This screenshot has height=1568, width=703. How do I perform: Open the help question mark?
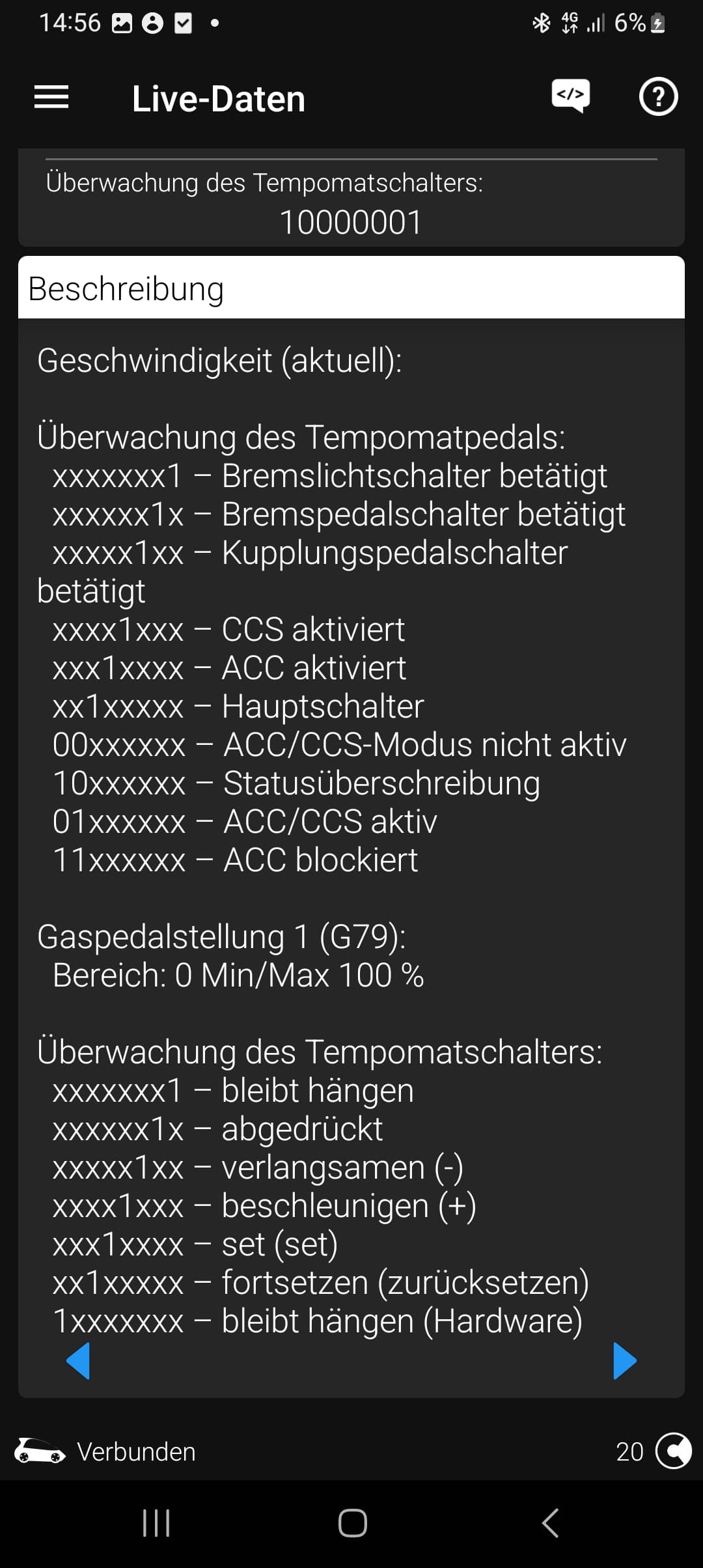pos(658,97)
